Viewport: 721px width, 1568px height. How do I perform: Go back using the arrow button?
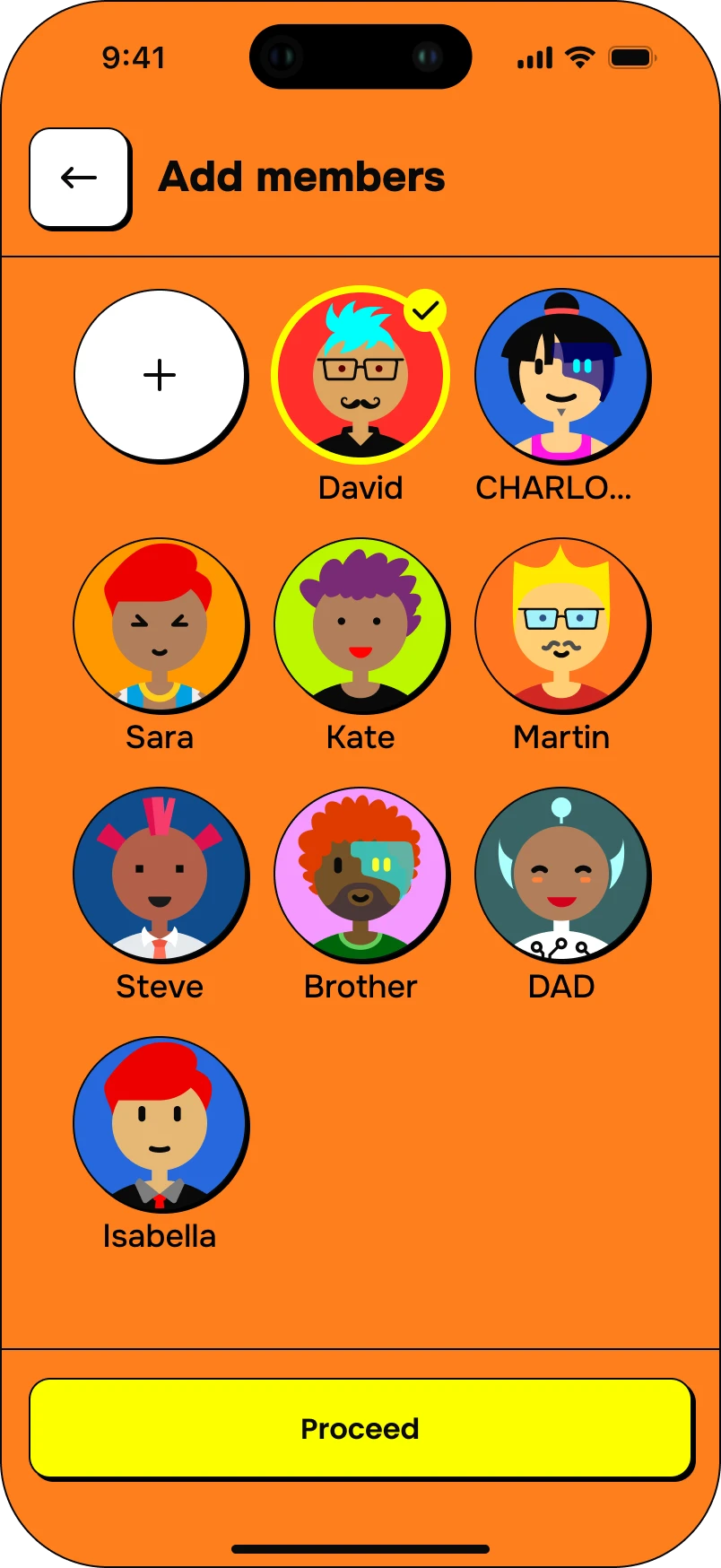coord(80,178)
